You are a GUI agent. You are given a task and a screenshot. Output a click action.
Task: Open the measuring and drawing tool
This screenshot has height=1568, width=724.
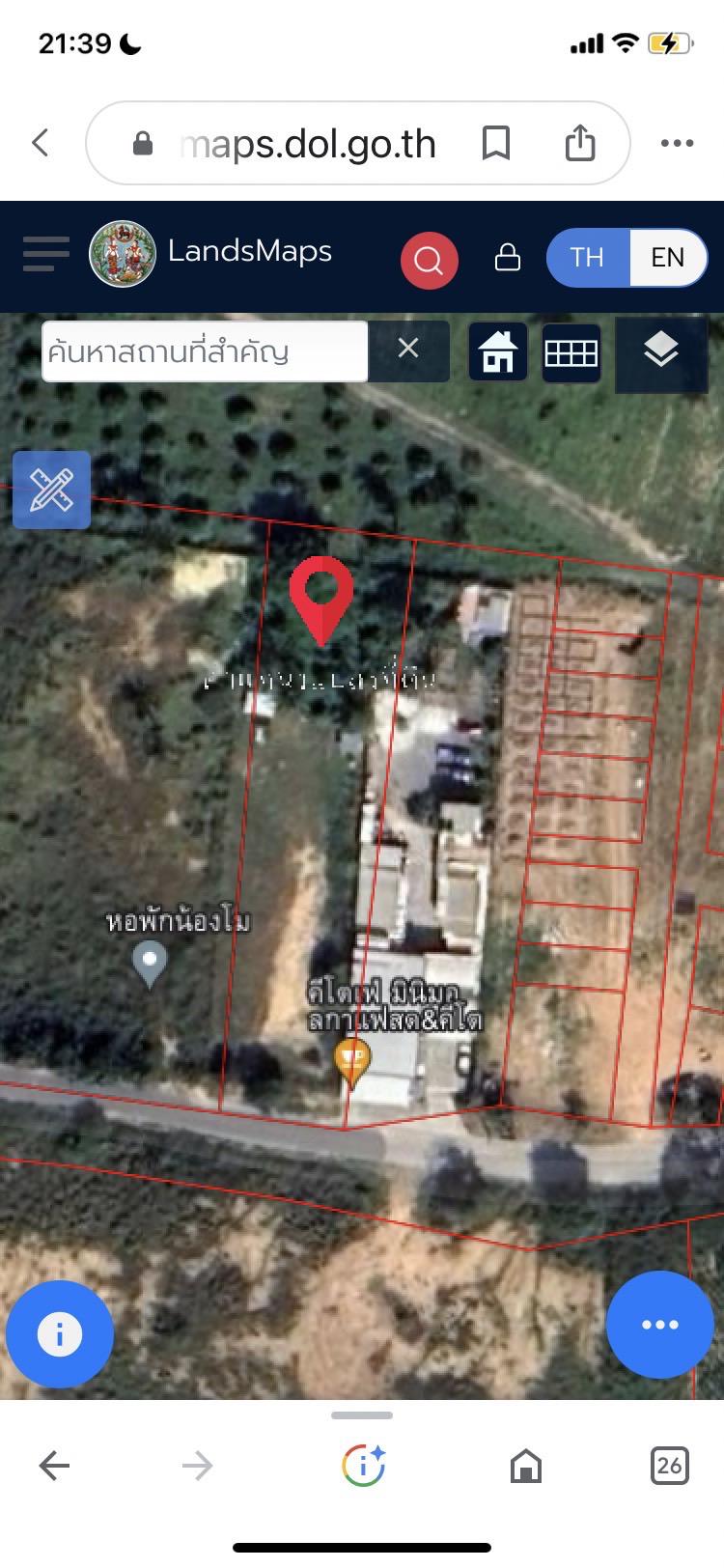51,490
